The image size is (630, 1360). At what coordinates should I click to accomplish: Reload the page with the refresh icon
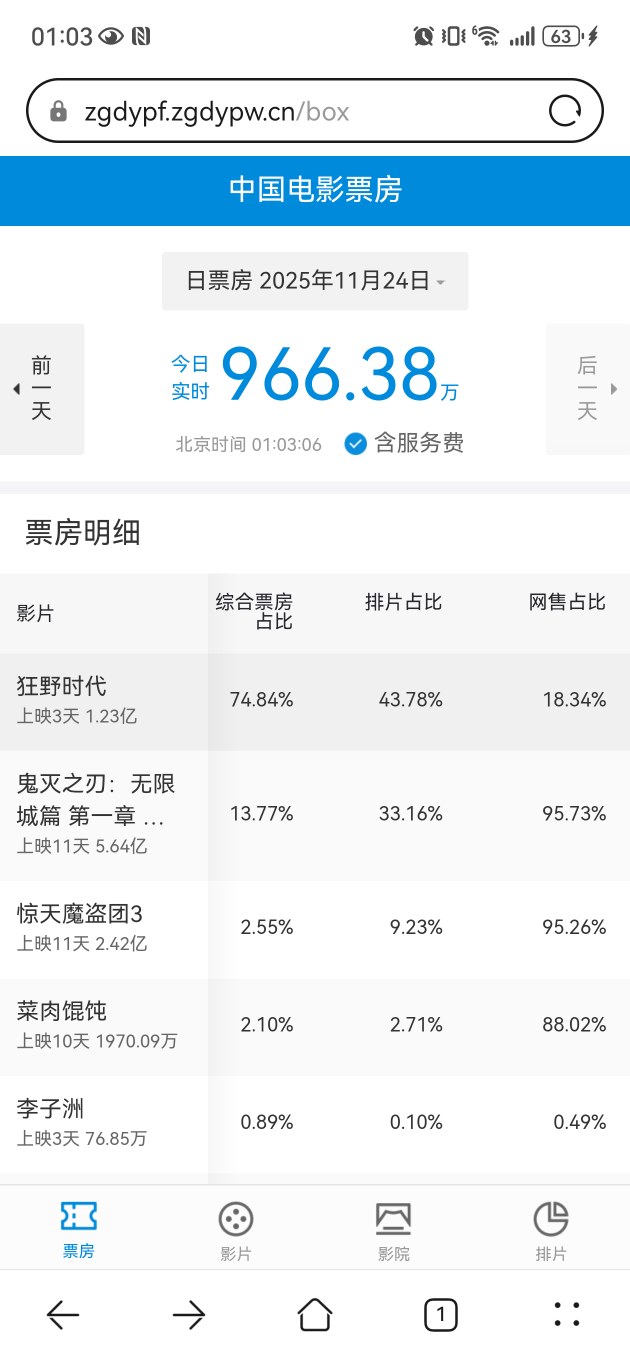[x=565, y=111]
